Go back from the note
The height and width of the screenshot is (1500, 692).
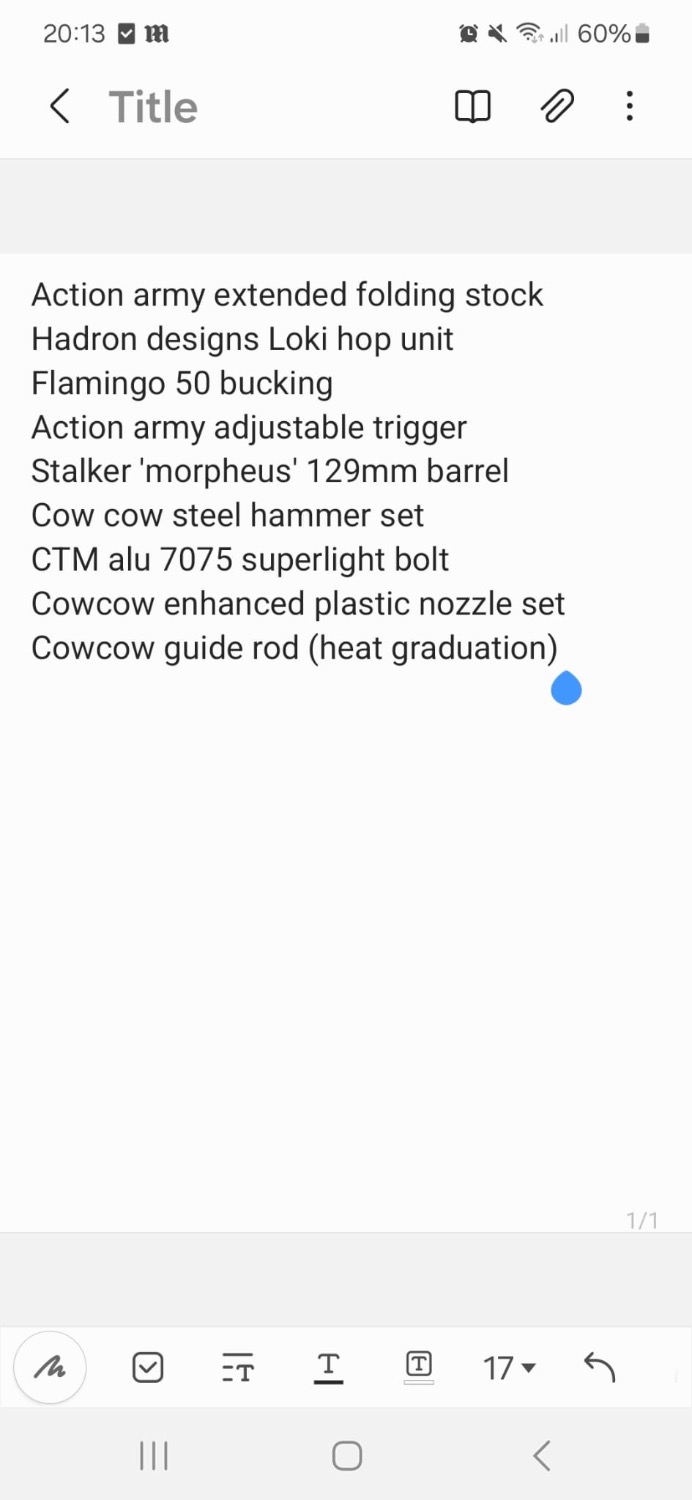pos(60,106)
